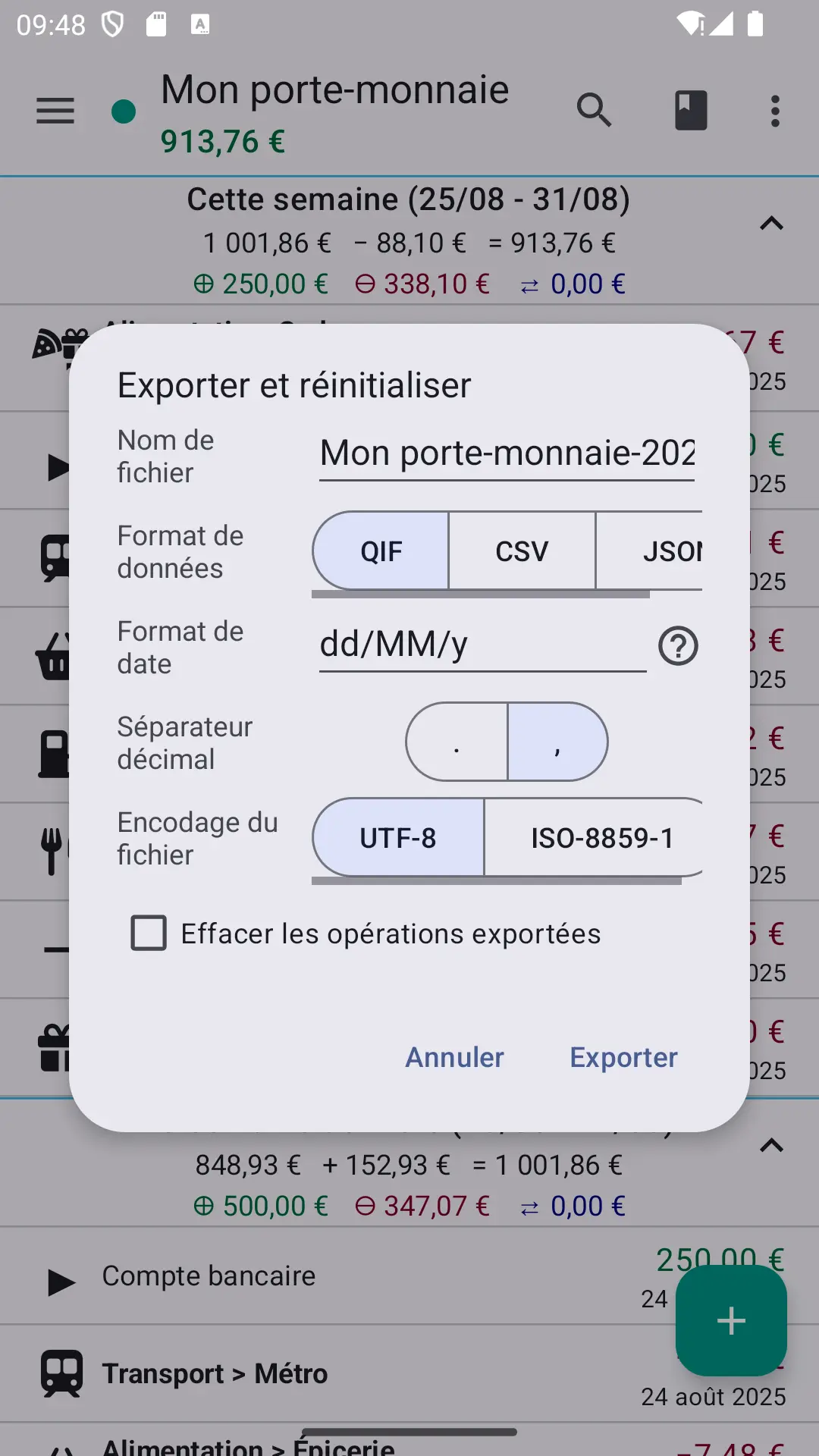Choose UTF-8 file encoding

(398, 838)
